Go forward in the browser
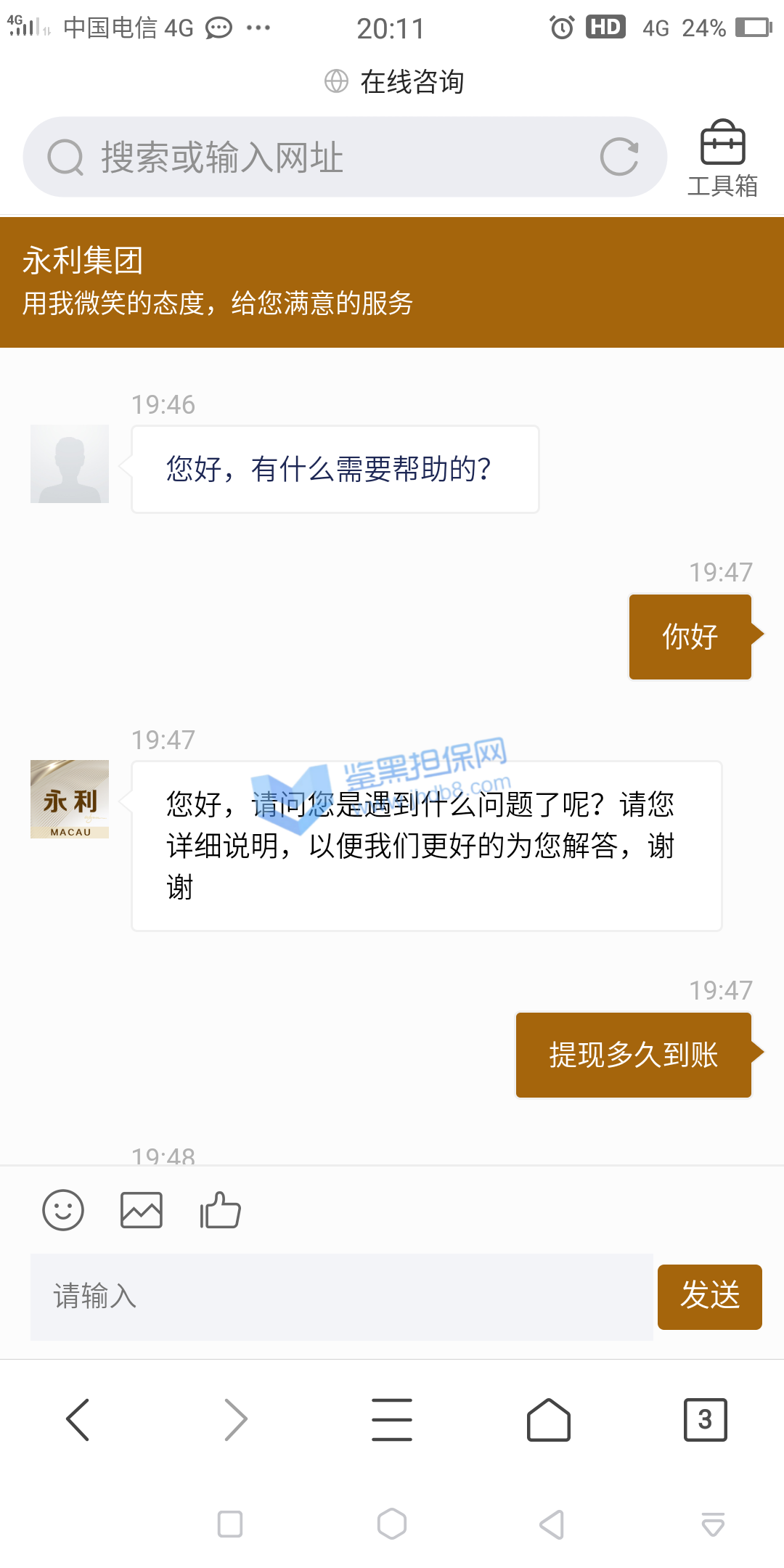This screenshot has width=784, height=1568. pyautogui.click(x=235, y=1419)
